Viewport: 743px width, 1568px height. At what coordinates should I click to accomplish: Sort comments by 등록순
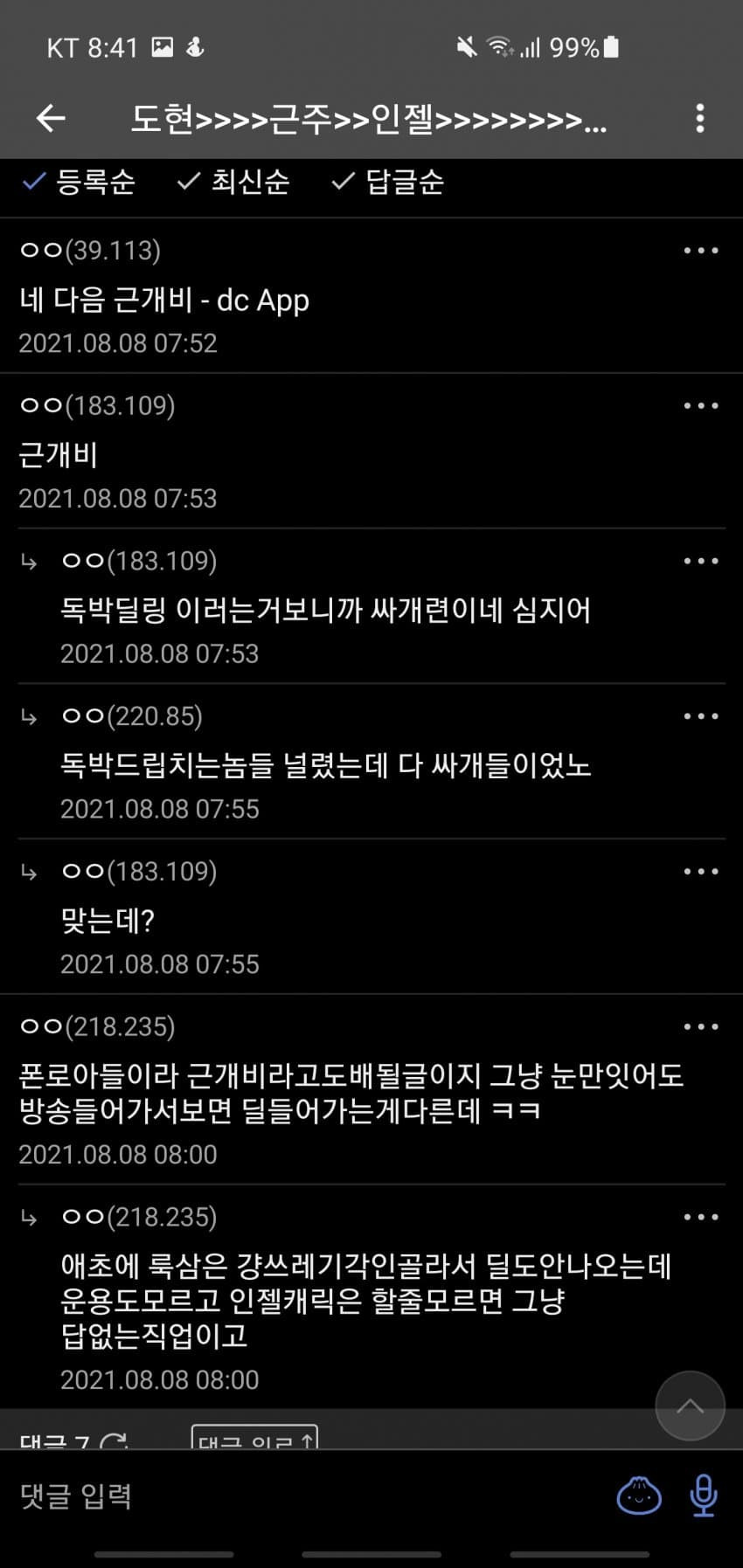79,182
